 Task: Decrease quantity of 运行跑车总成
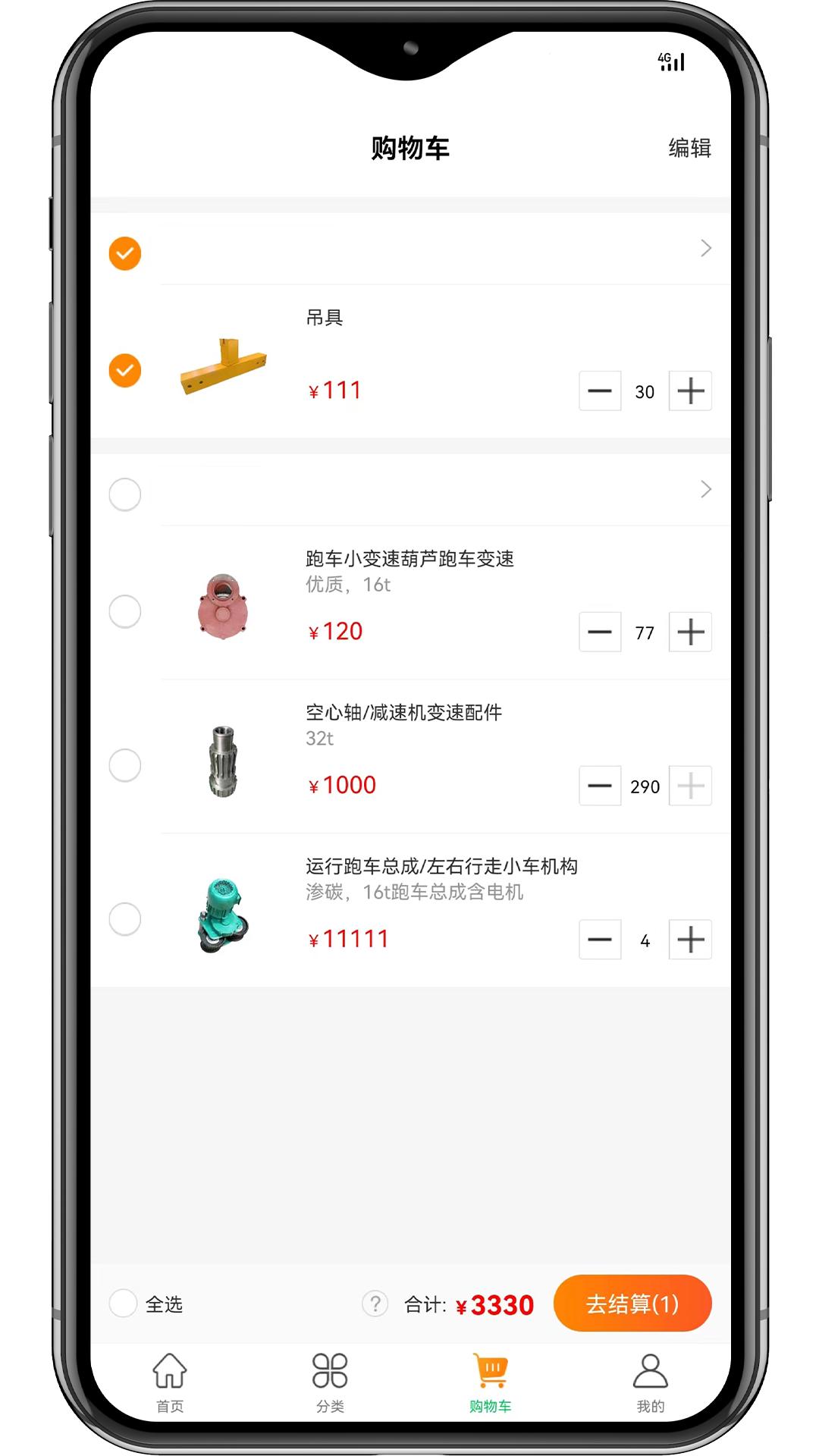(x=600, y=940)
